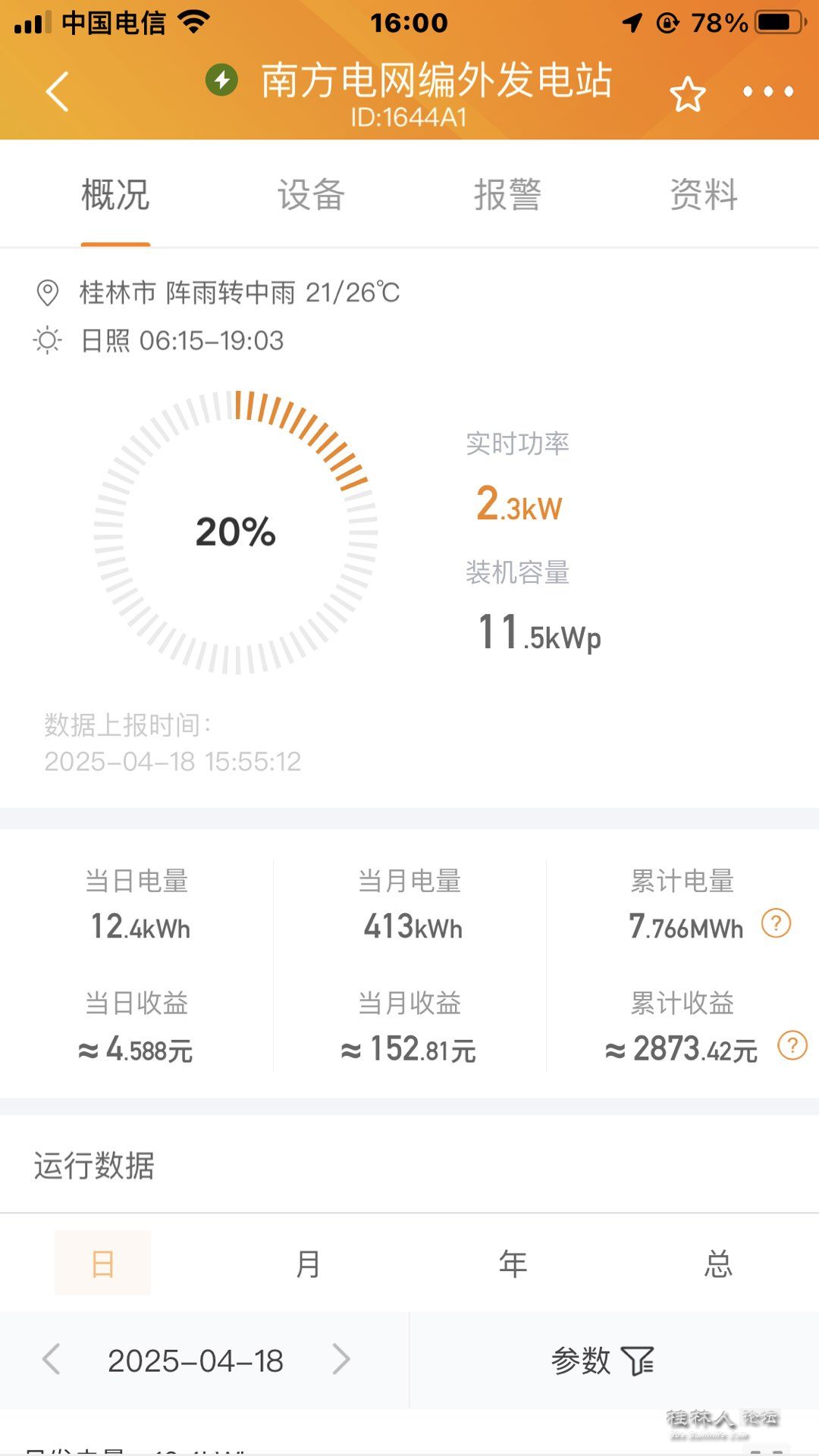Open the date picker for 2025-04-18
The image size is (819, 1456).
click(196, 1360)
